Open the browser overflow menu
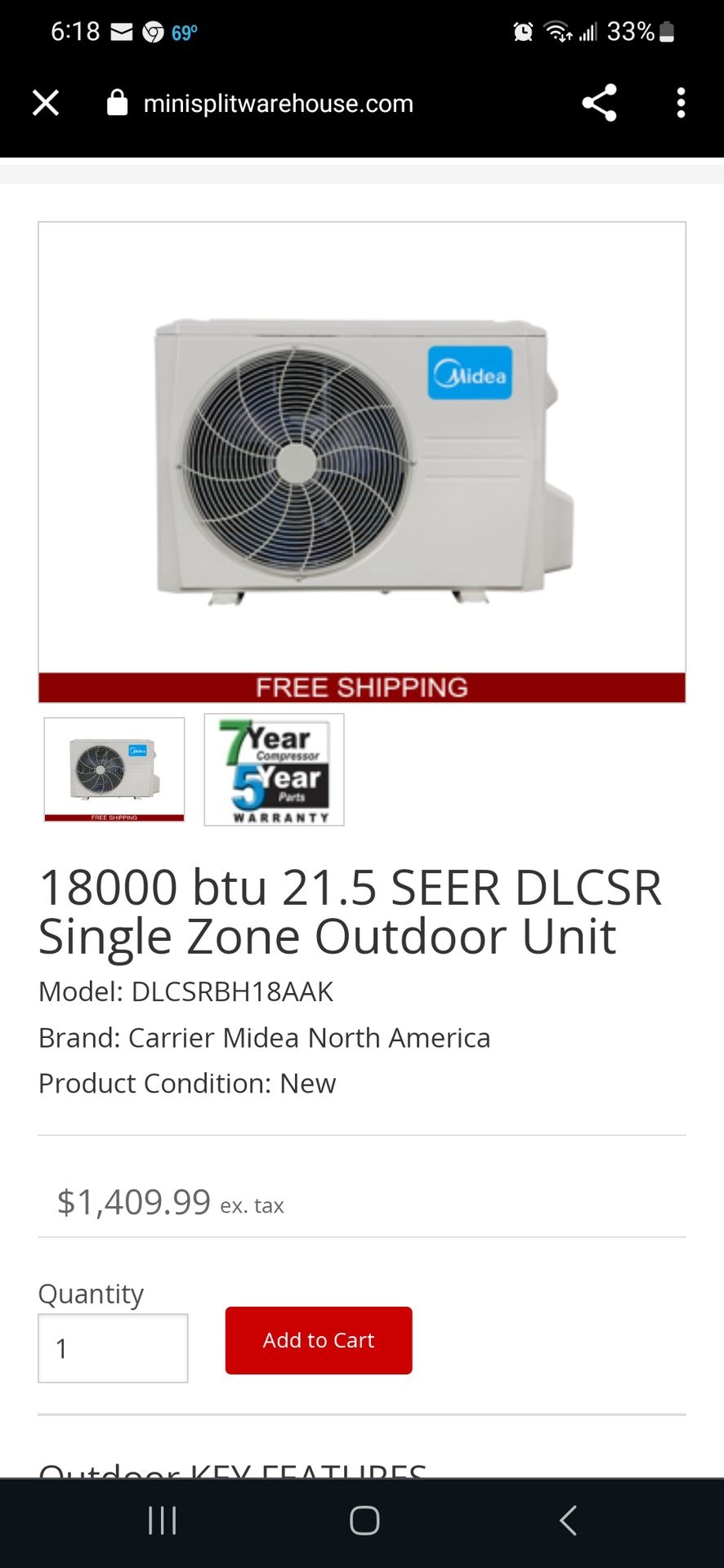 point(681,104)
